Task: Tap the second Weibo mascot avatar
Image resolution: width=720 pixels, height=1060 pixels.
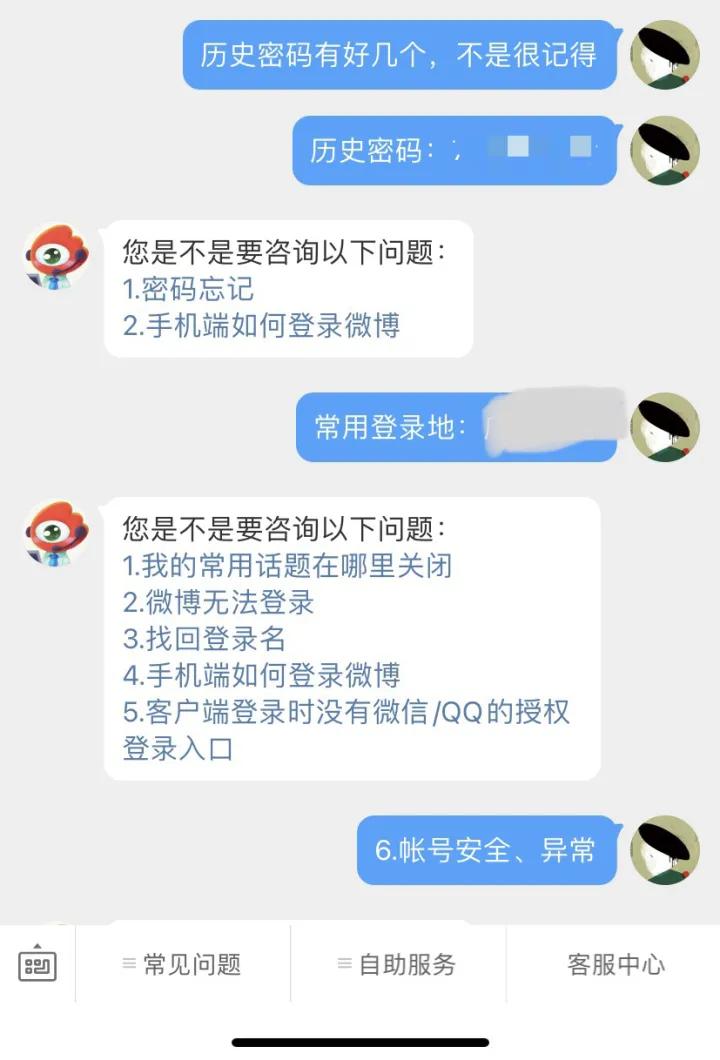Action: (x=55, y=540)
